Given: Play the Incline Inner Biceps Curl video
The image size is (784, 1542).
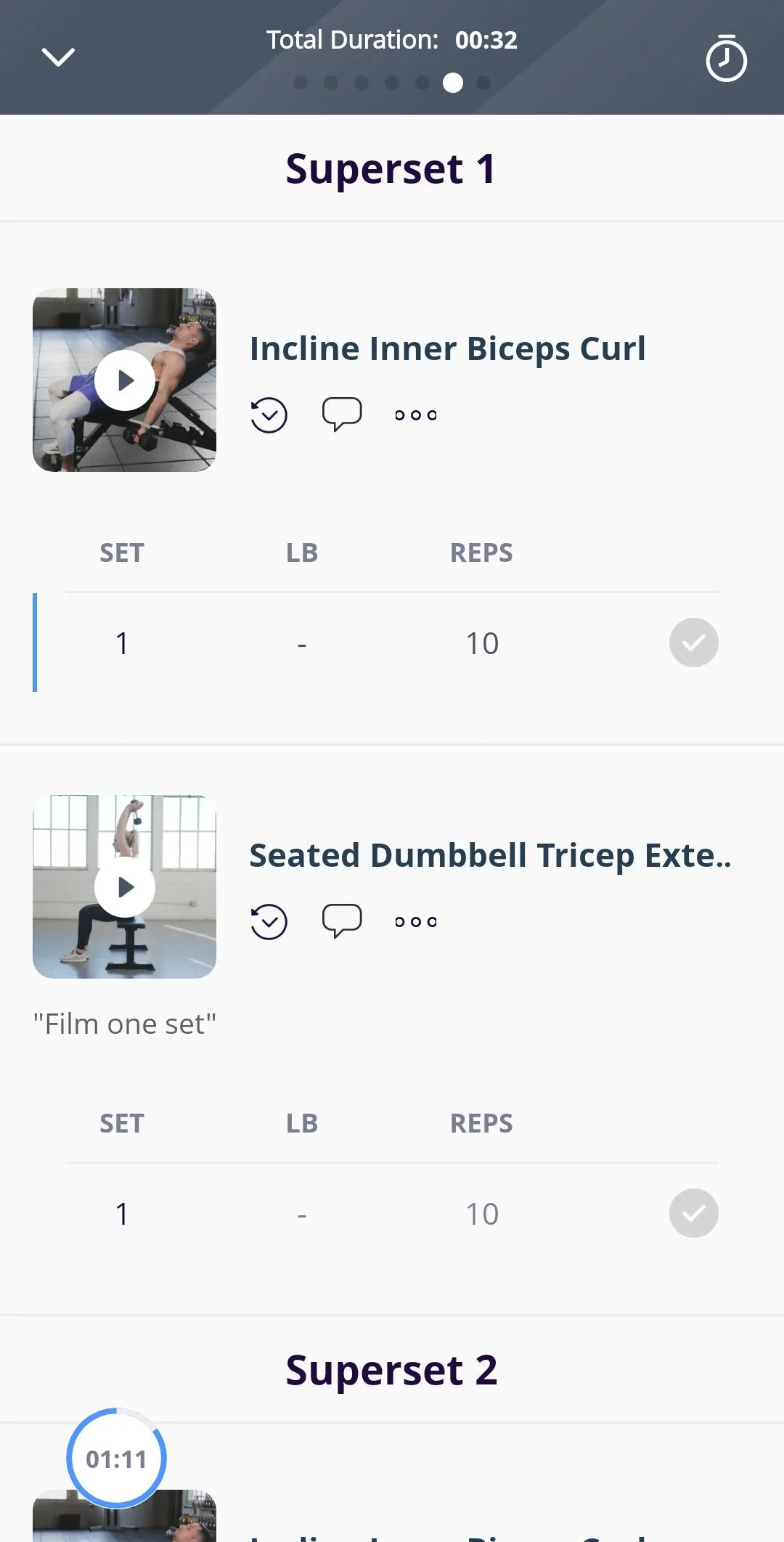Looking at the screenshot, I should tap(125, 380).
